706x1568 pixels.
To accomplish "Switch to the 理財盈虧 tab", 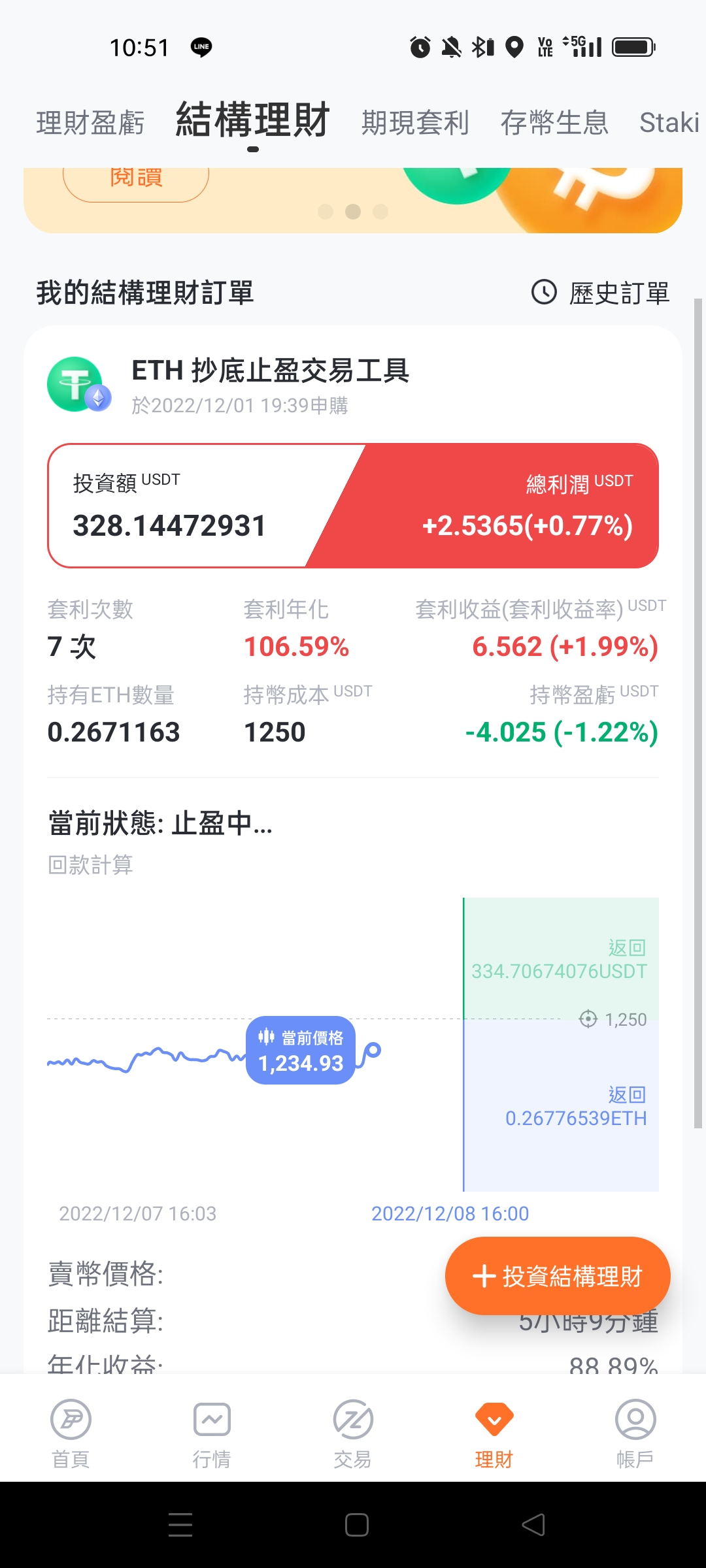I will tap(90, 123).
